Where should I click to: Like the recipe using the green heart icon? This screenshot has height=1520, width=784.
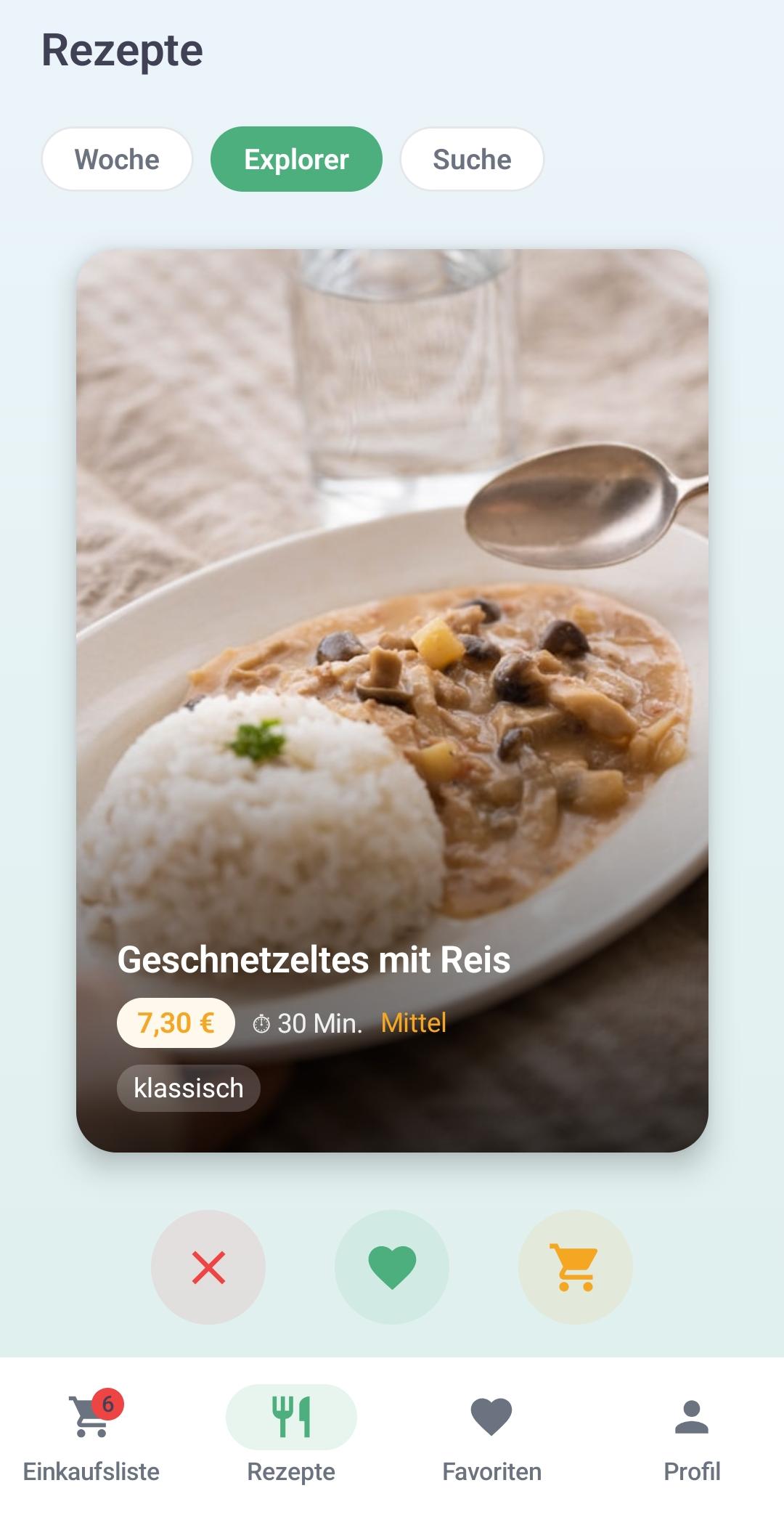(391, 1267)
